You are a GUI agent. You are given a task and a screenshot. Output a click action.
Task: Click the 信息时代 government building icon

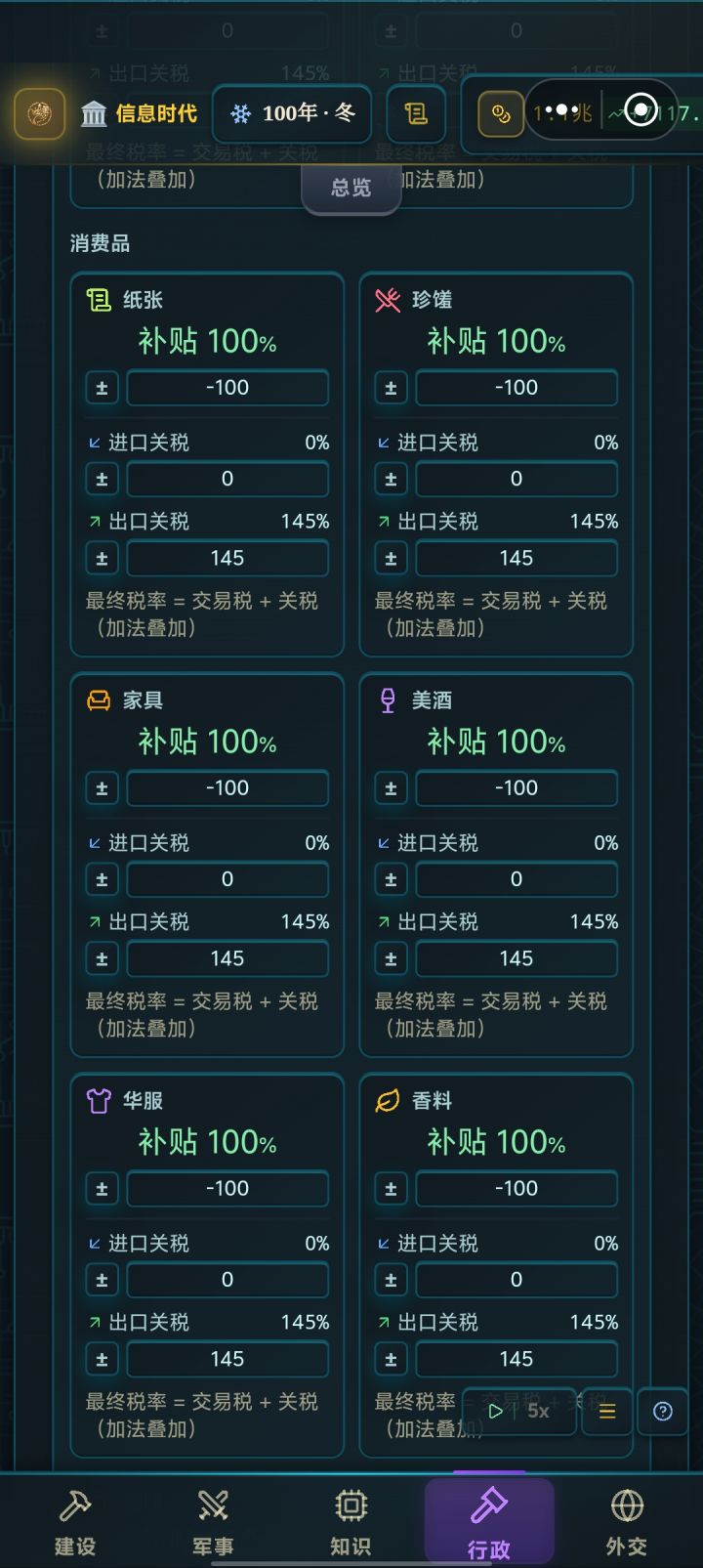tap(94, 114)
